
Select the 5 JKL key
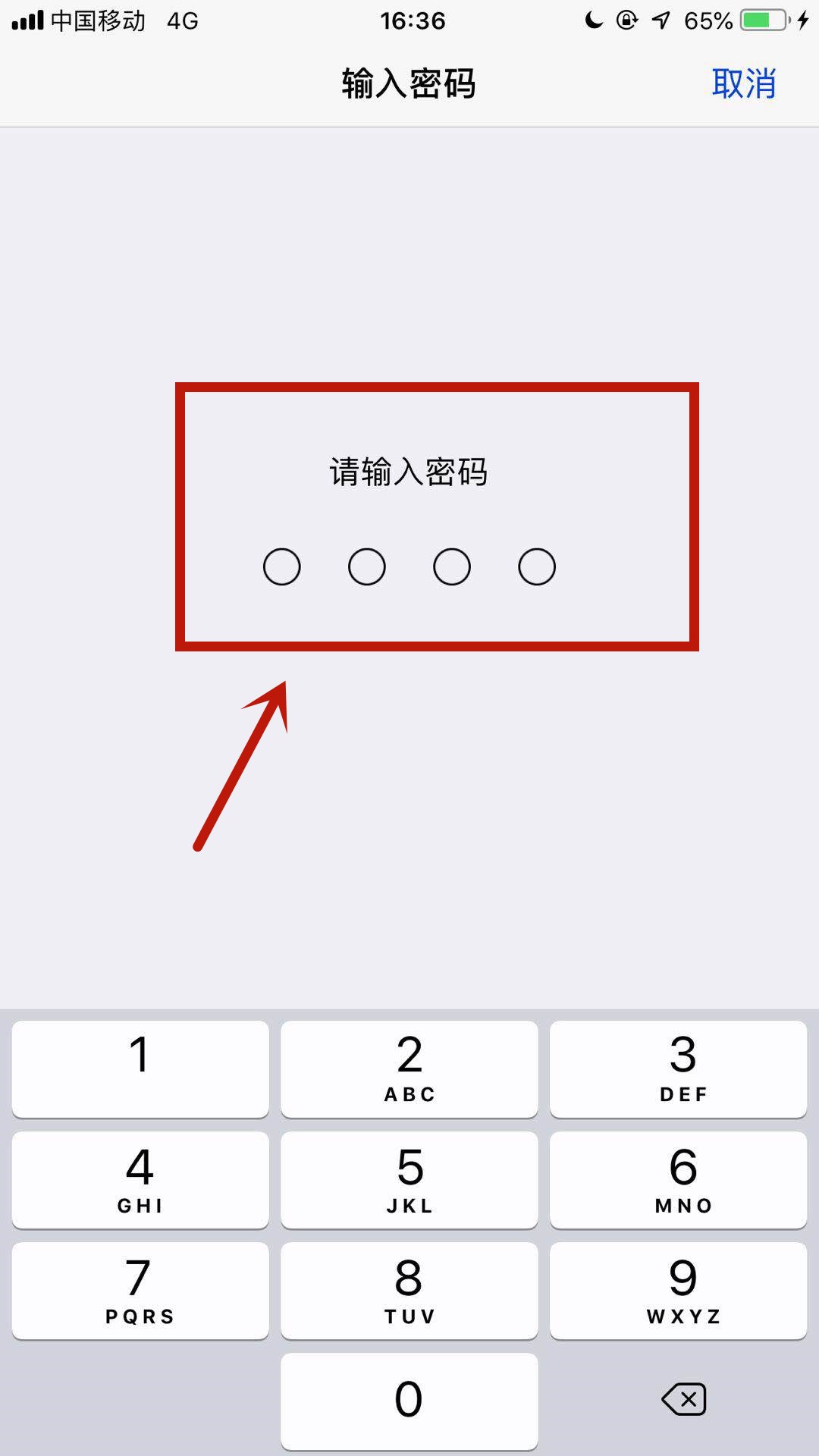point(409,1179)
